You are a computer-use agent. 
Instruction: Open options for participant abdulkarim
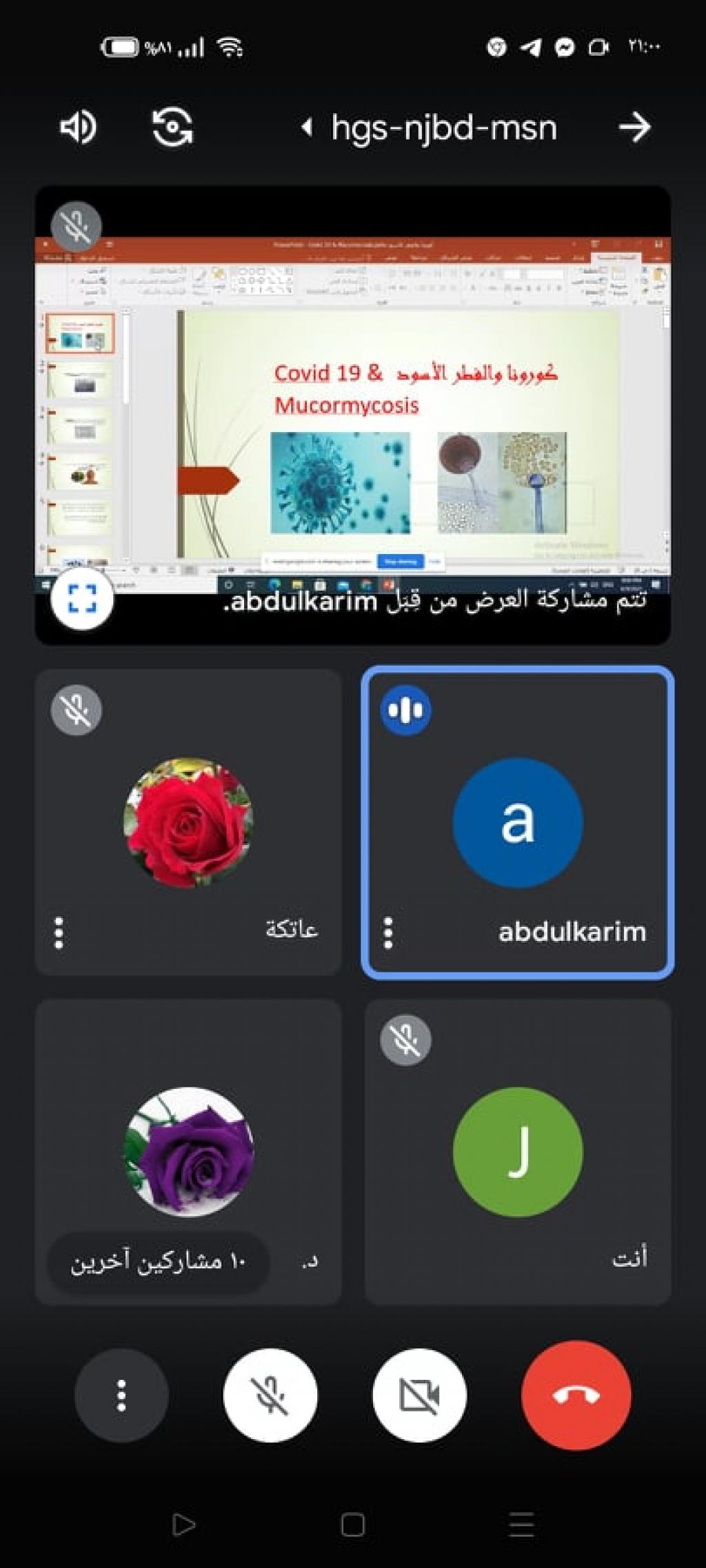point(388,932)
